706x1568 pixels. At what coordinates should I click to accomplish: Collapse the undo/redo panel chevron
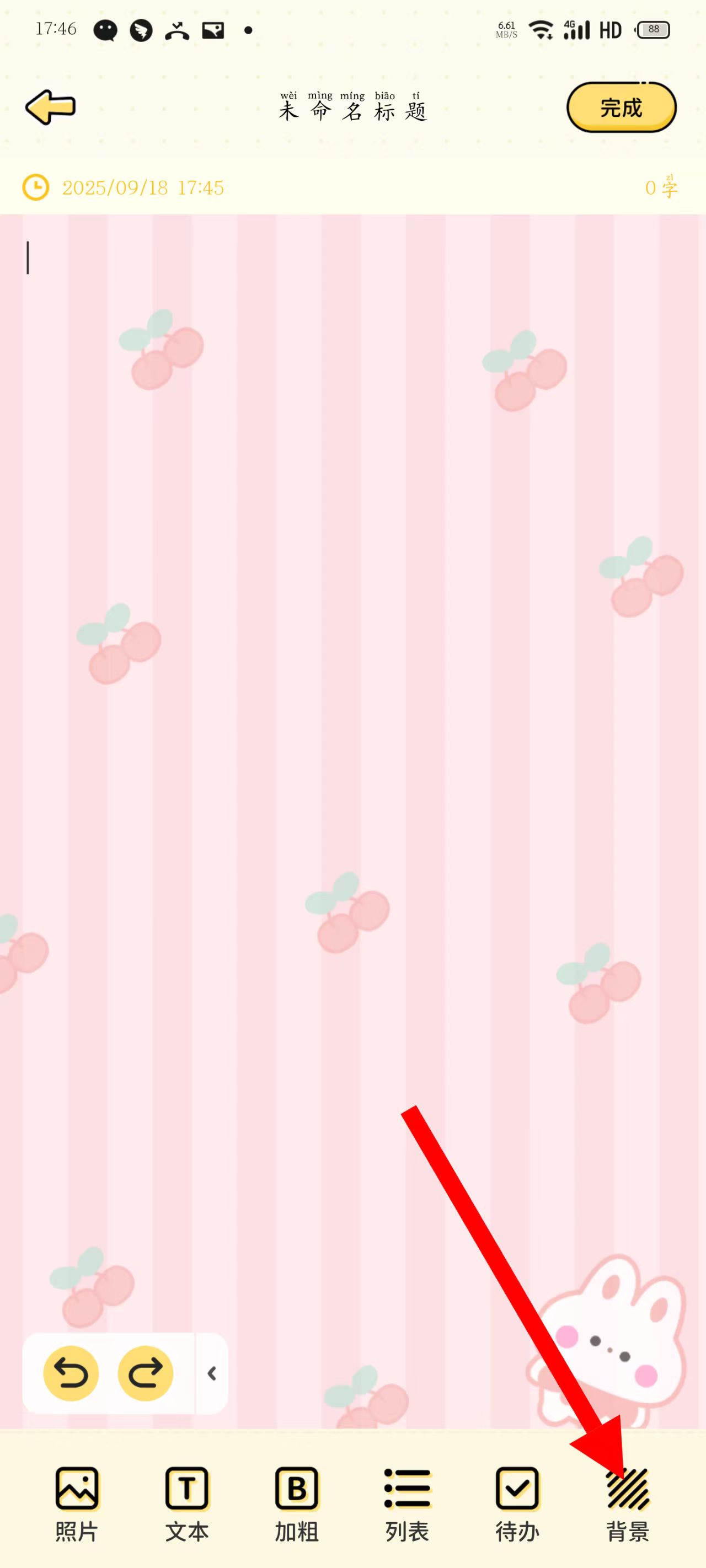click(x=212, y=1373)
